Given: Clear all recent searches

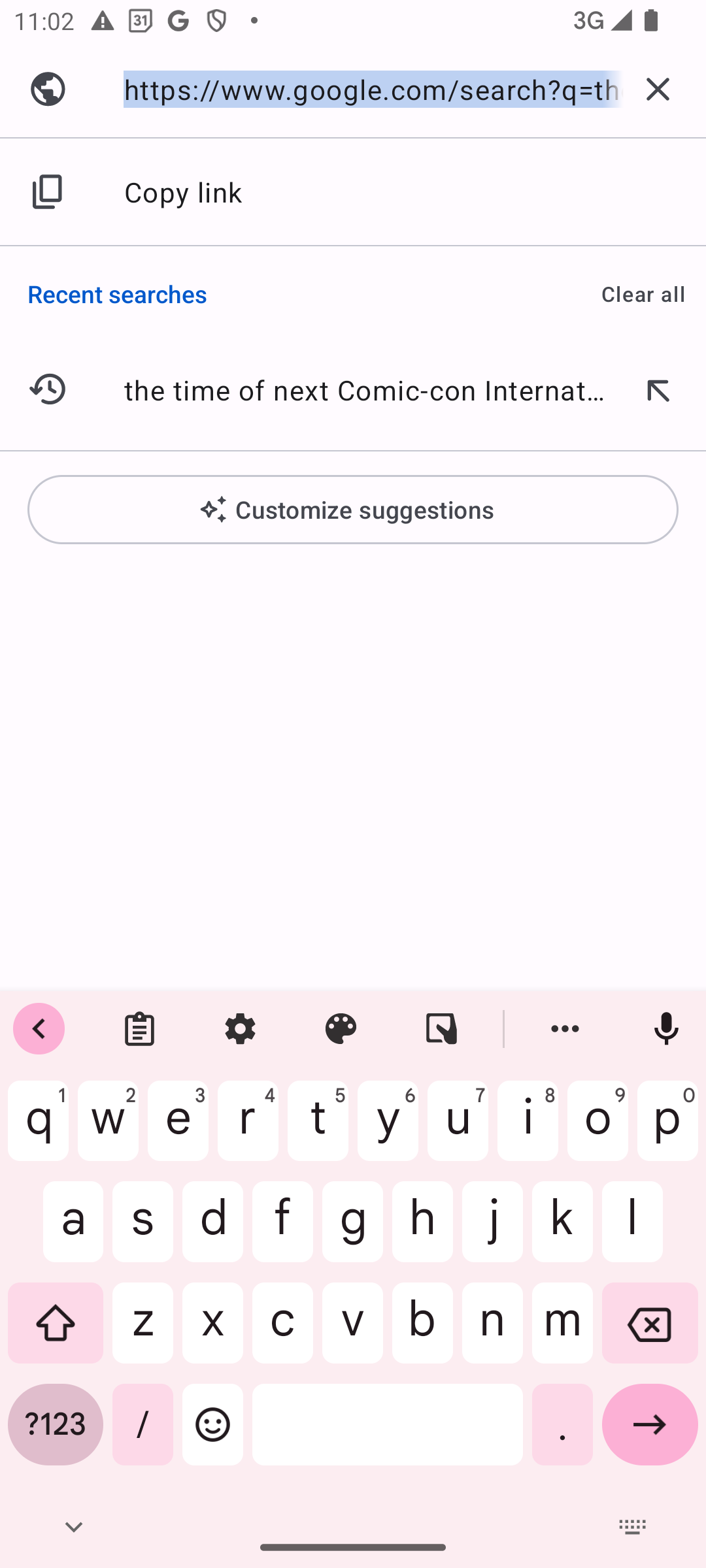Looking at the screenshot, I should pos(643,294).
